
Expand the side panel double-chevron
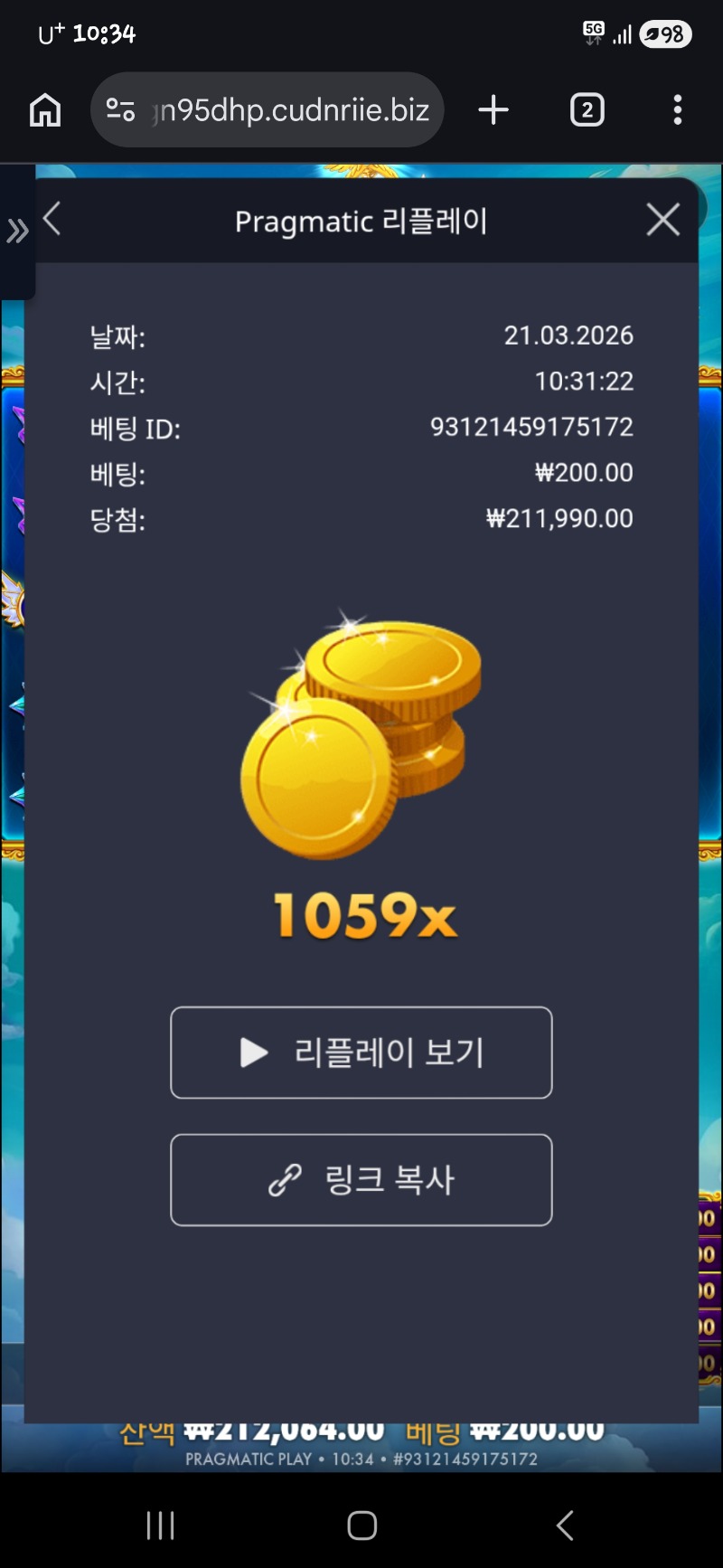(17, 231)
